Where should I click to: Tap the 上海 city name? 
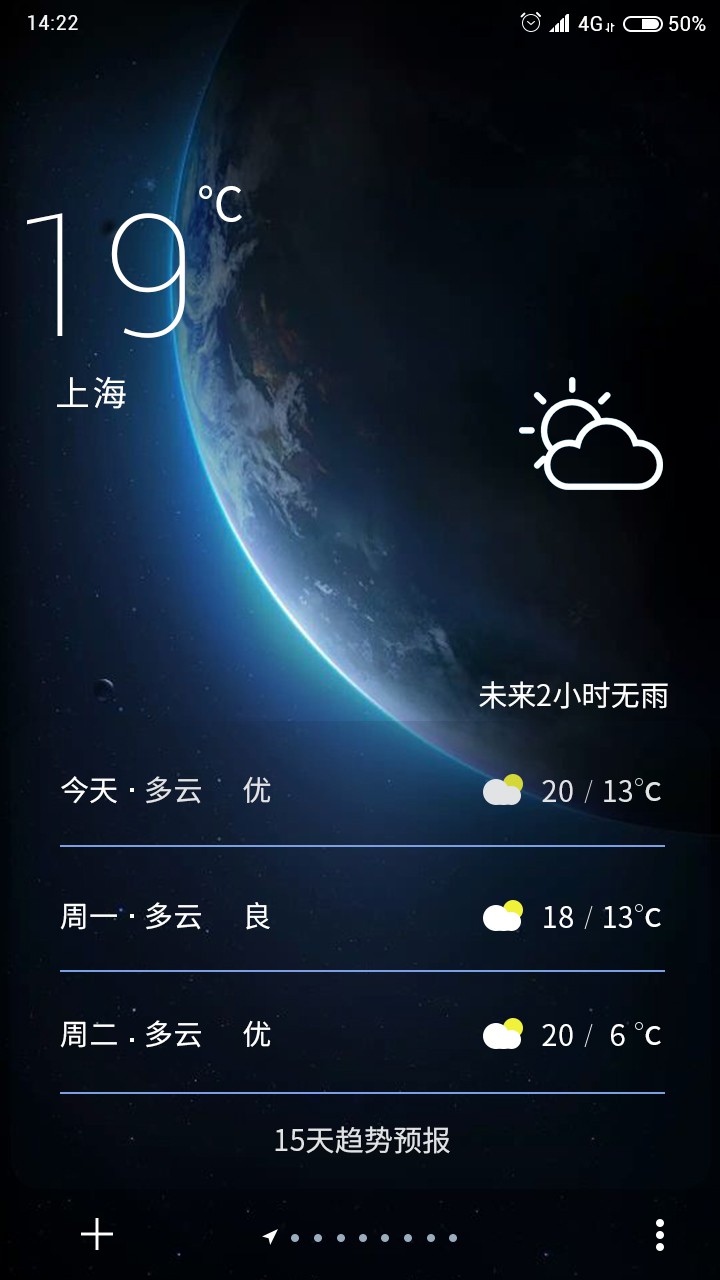click(x=91, y=393)
